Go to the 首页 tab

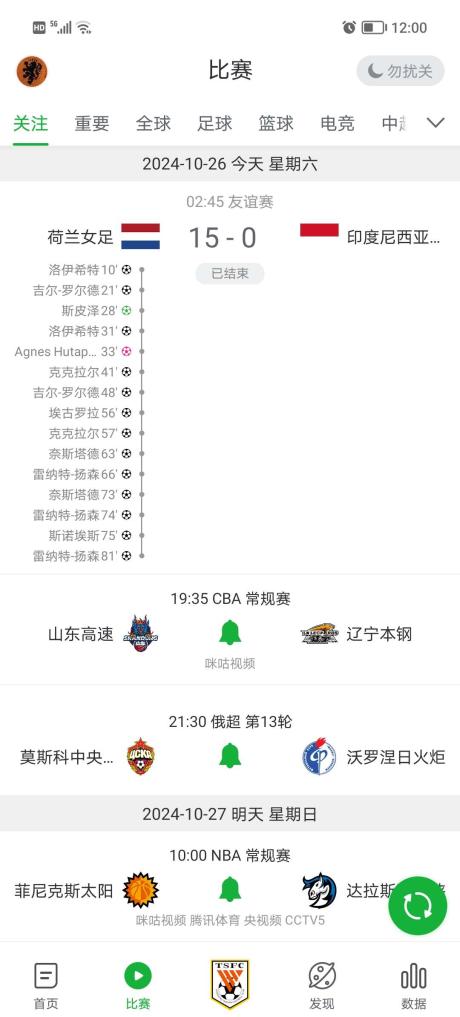[46, 985]
